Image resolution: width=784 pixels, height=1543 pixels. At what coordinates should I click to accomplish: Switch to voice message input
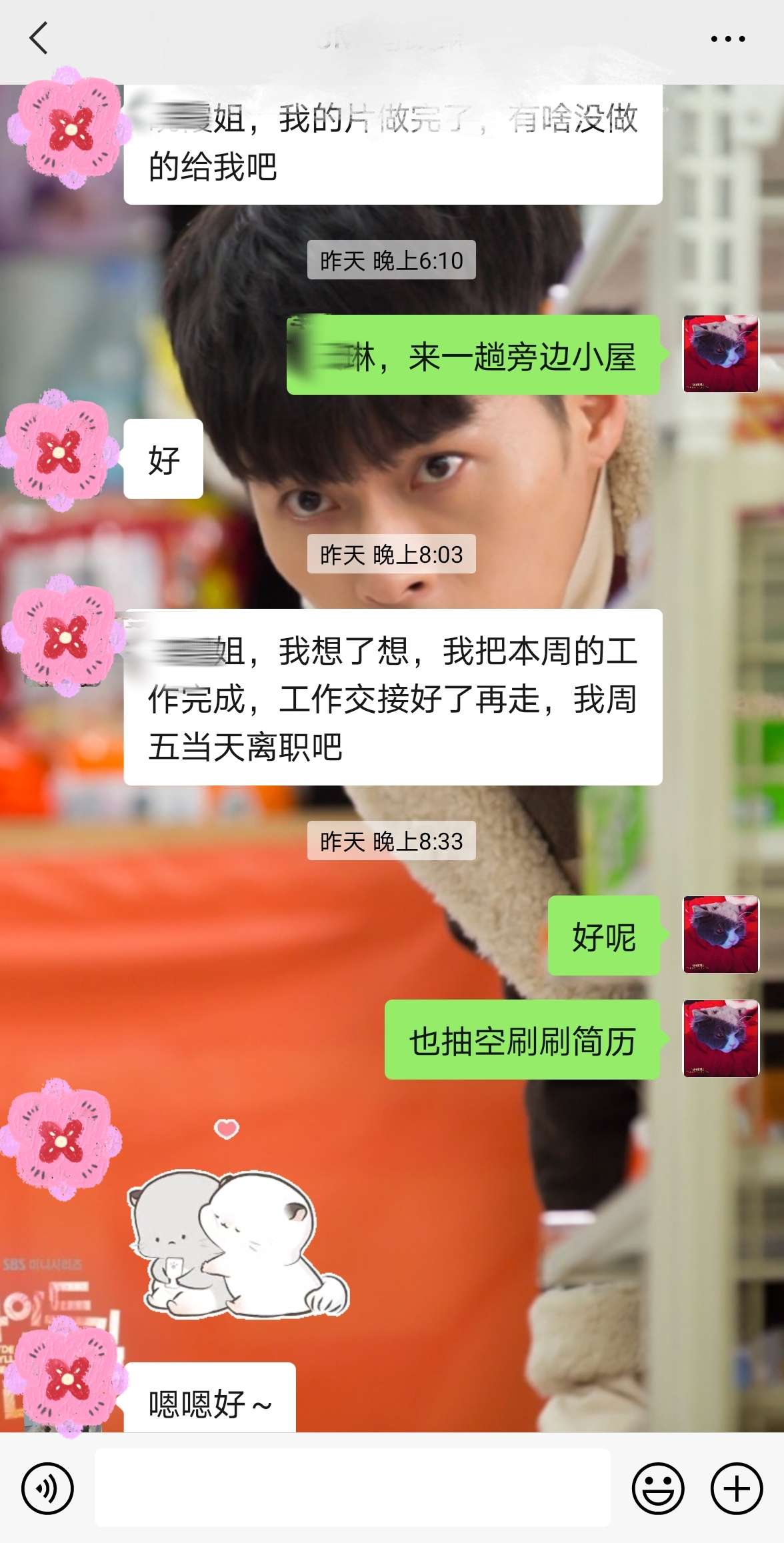pyautogui.click(x=47, y=1488)
